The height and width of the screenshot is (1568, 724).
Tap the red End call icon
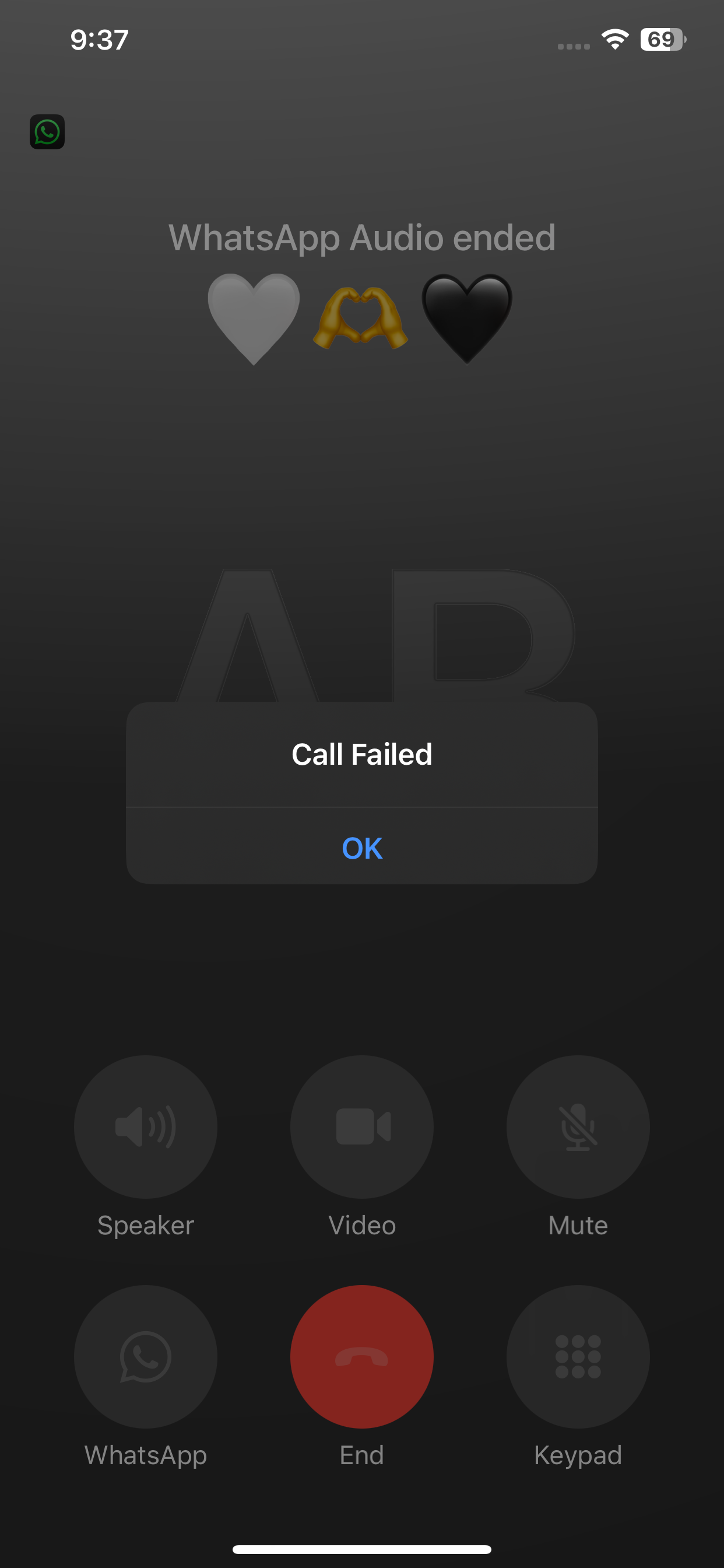[x=361, y=1357]
